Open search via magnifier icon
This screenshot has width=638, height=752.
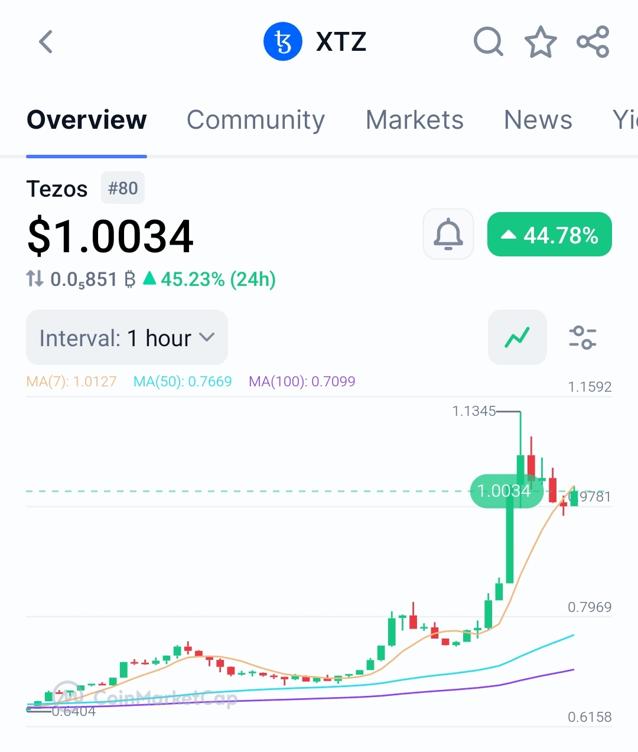(x=488, y=42)
